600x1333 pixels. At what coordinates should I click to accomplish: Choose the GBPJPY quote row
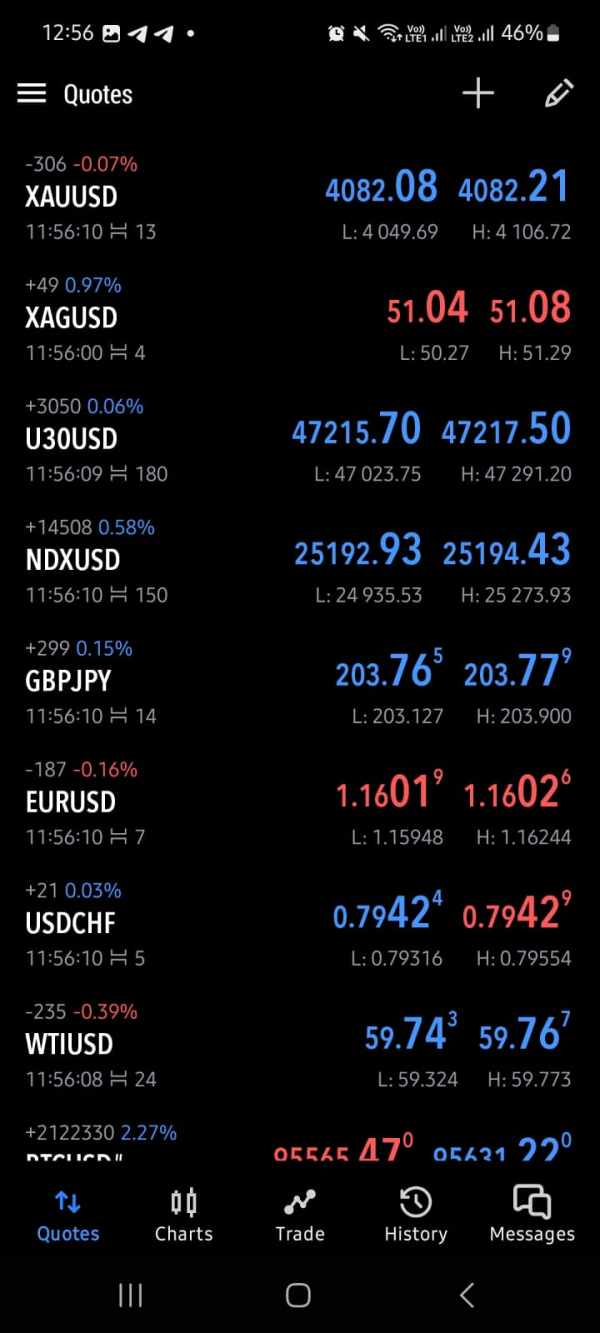click(298, 682)
